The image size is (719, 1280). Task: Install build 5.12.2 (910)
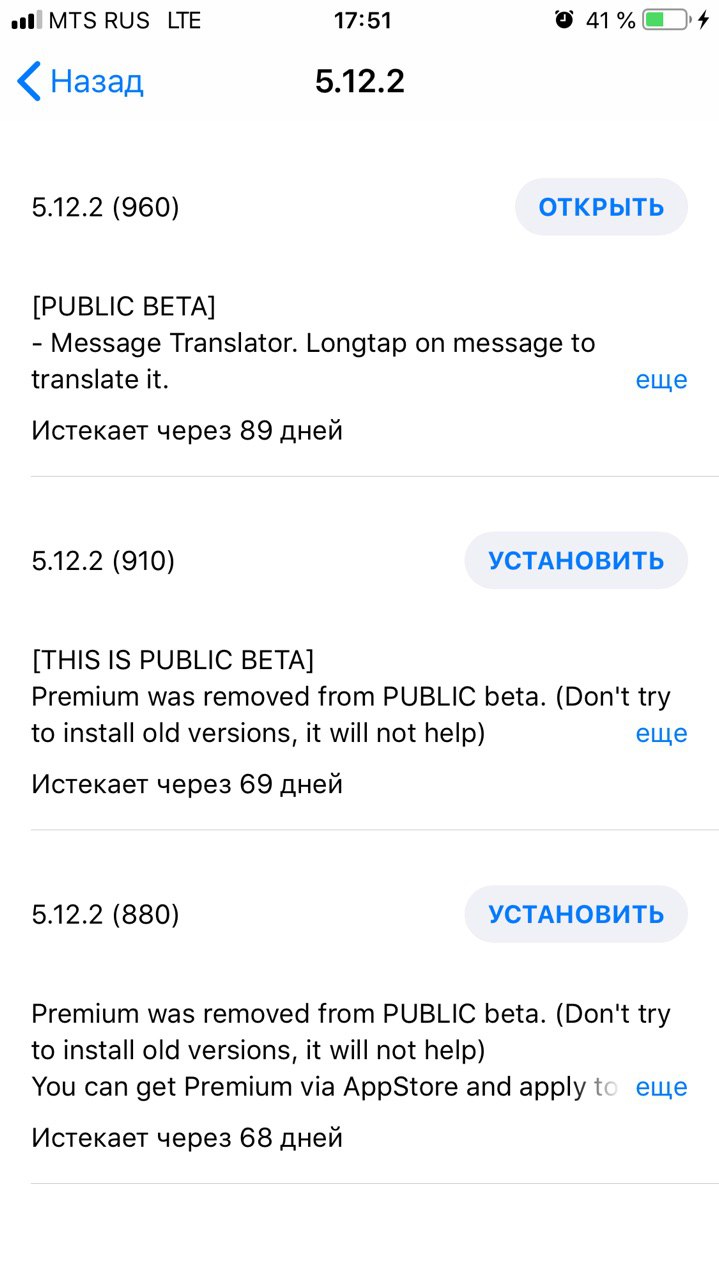tap(576, 560)
